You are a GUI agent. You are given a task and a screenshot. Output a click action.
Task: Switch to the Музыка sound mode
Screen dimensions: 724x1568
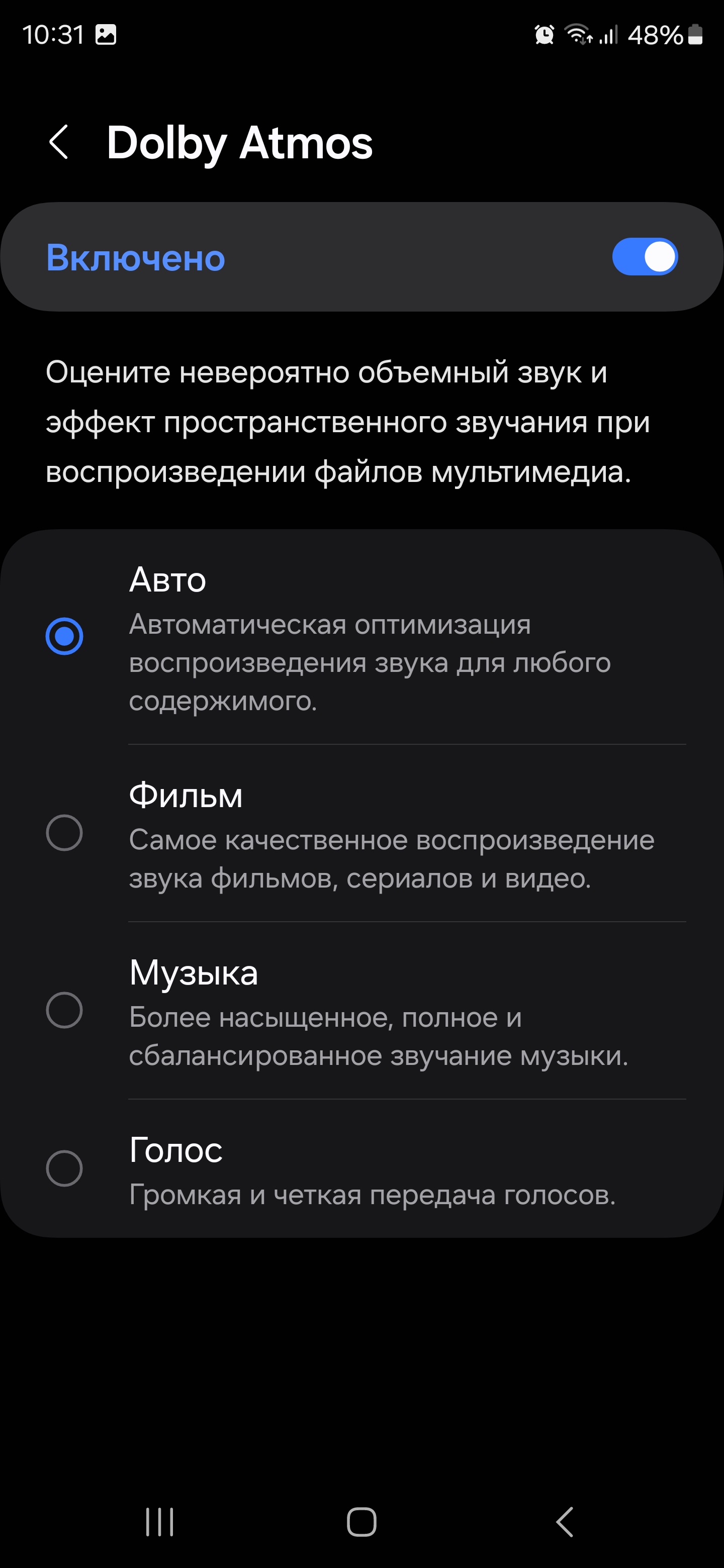pyautogui.click(x=64, y=1010)
